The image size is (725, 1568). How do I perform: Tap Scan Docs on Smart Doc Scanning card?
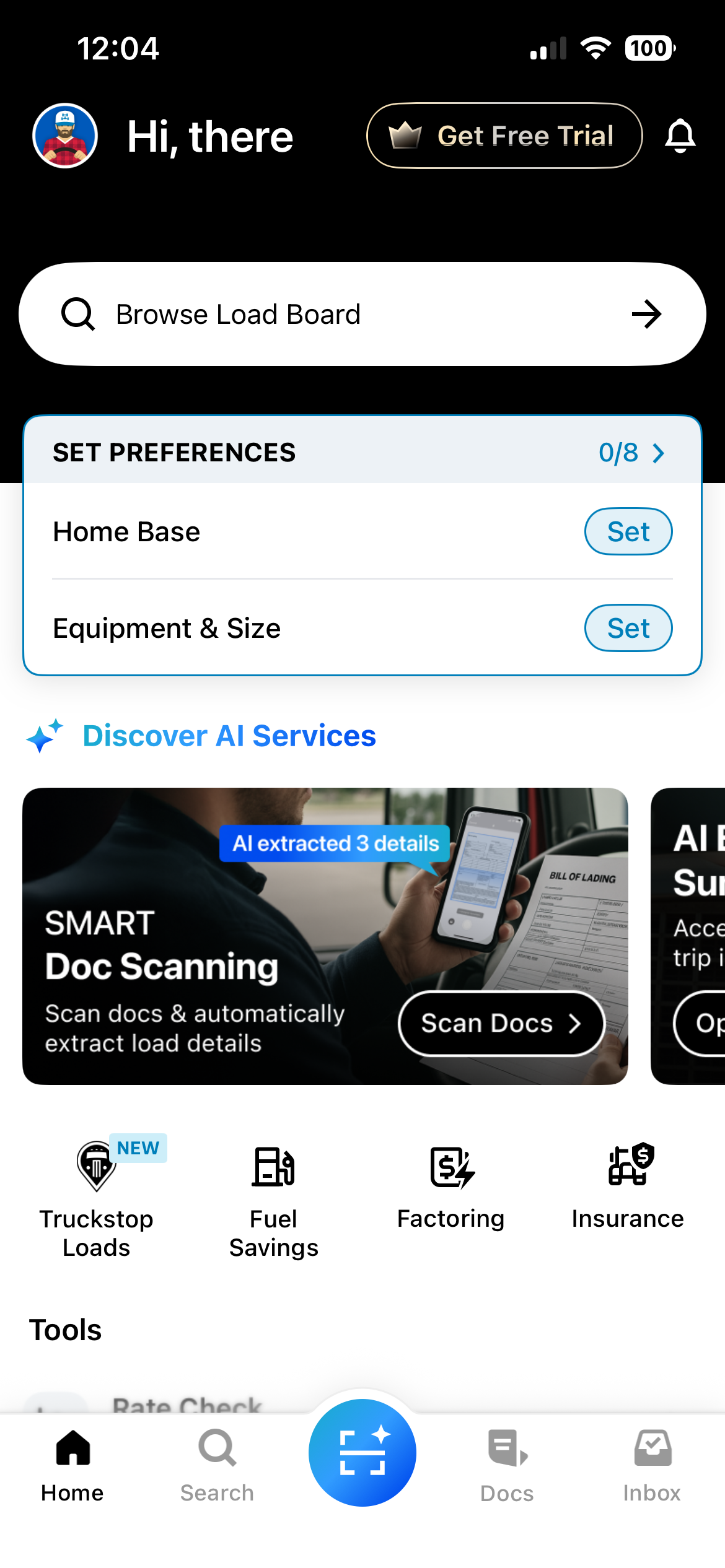(x=501, y=1024)
